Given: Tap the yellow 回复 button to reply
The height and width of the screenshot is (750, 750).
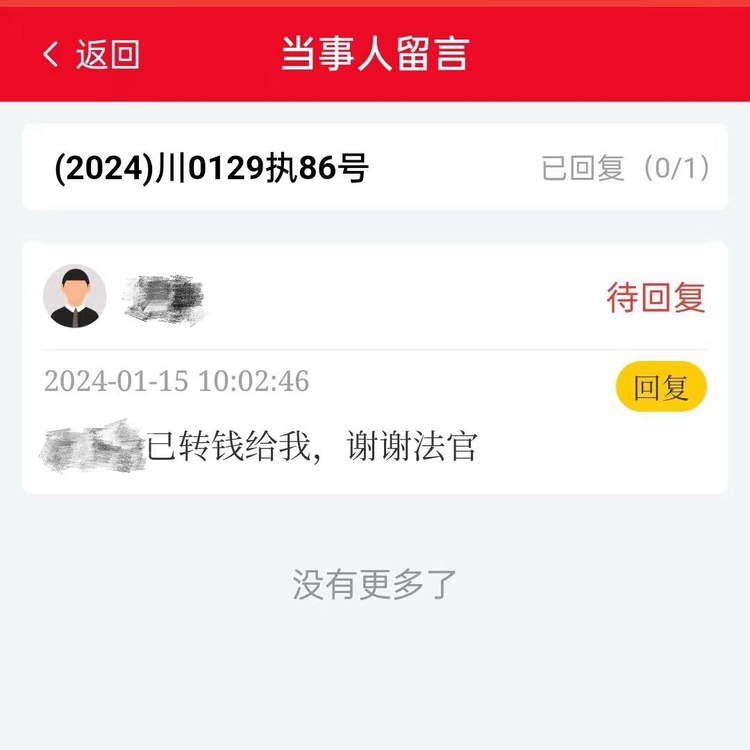Looking at the screenshot, I should (x=661, y=388).
